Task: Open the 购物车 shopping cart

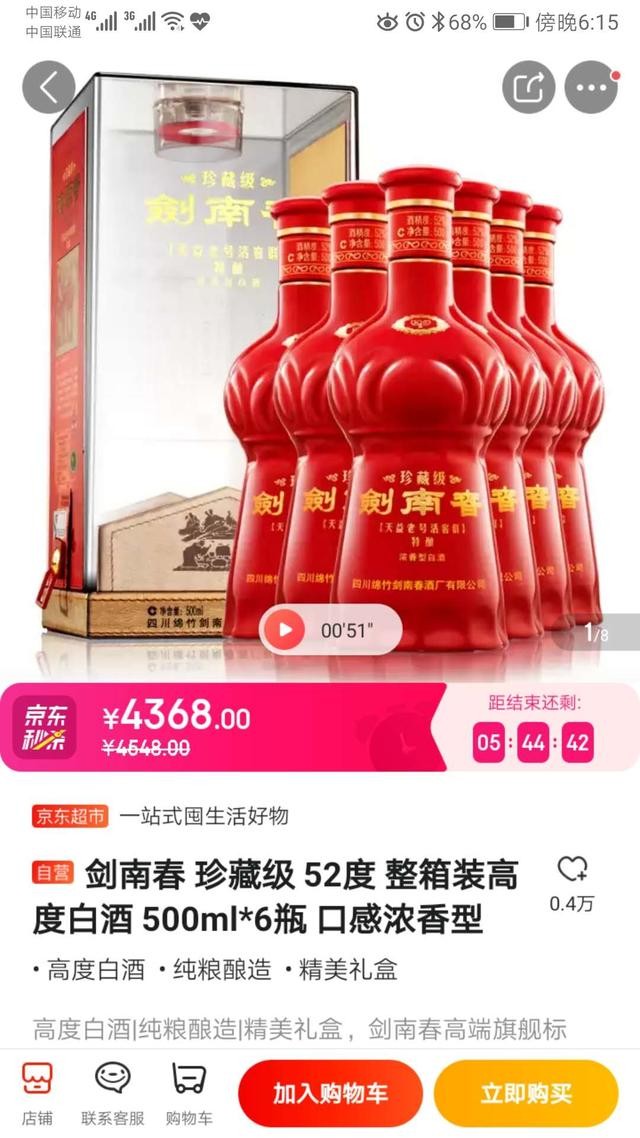Action: click(190, 1093)
